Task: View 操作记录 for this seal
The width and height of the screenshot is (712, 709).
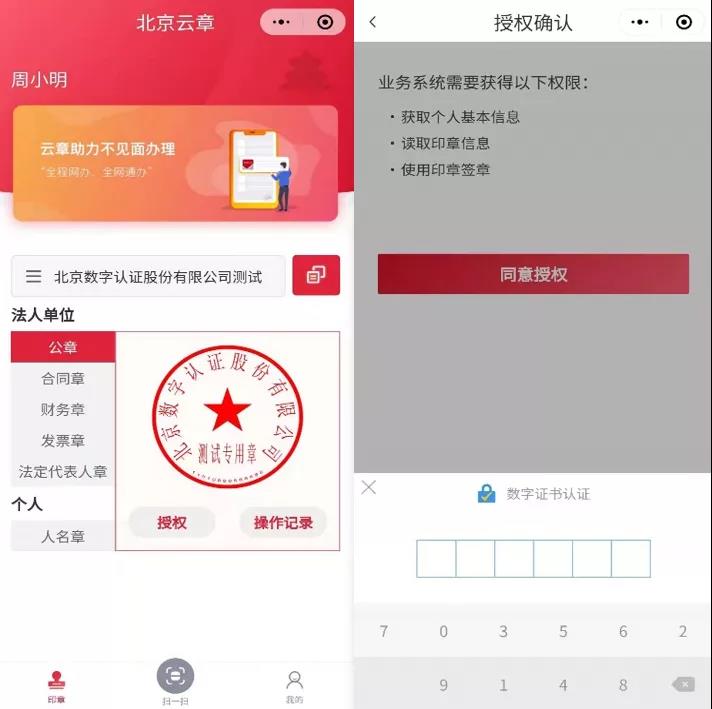Action: click(283, 522)
